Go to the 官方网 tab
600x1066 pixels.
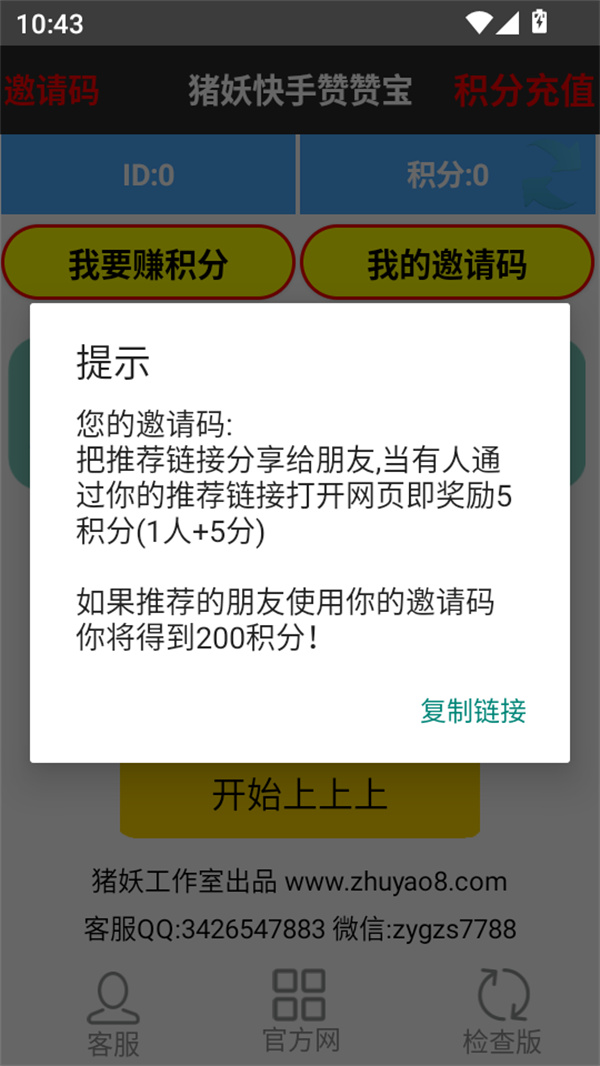[300, 1010]
